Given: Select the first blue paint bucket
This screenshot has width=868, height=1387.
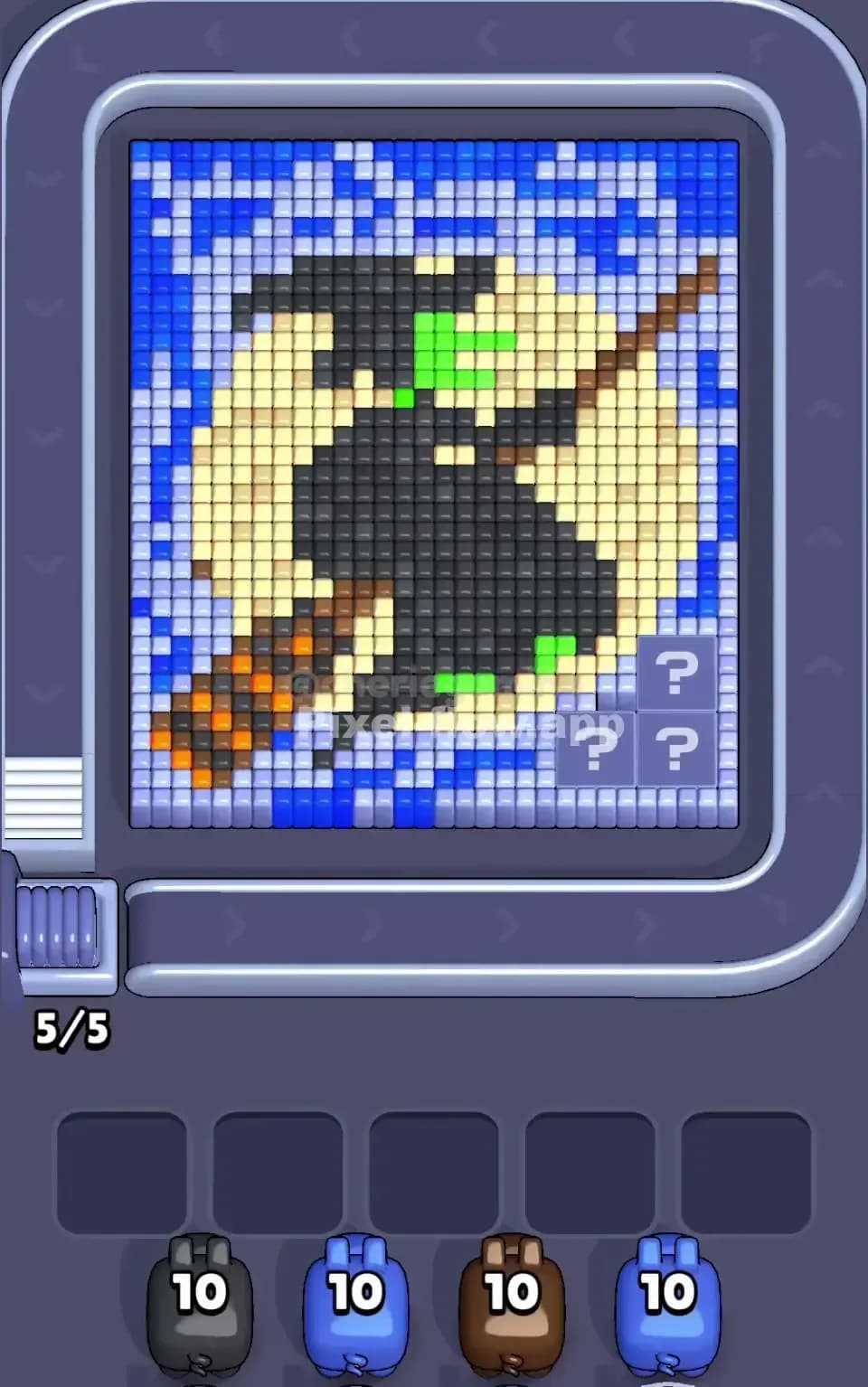Looking at the screenshot, I should 355,1311.
